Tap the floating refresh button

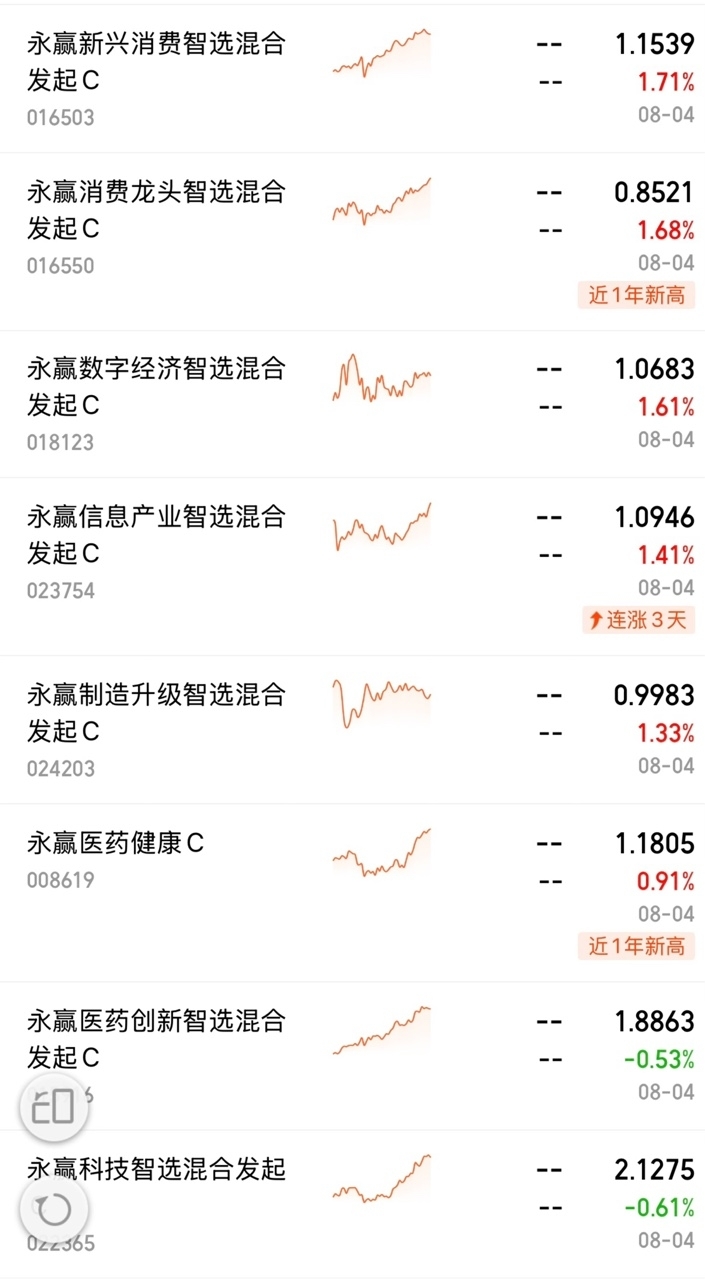pyautogui.click(x=54, y=1209)
